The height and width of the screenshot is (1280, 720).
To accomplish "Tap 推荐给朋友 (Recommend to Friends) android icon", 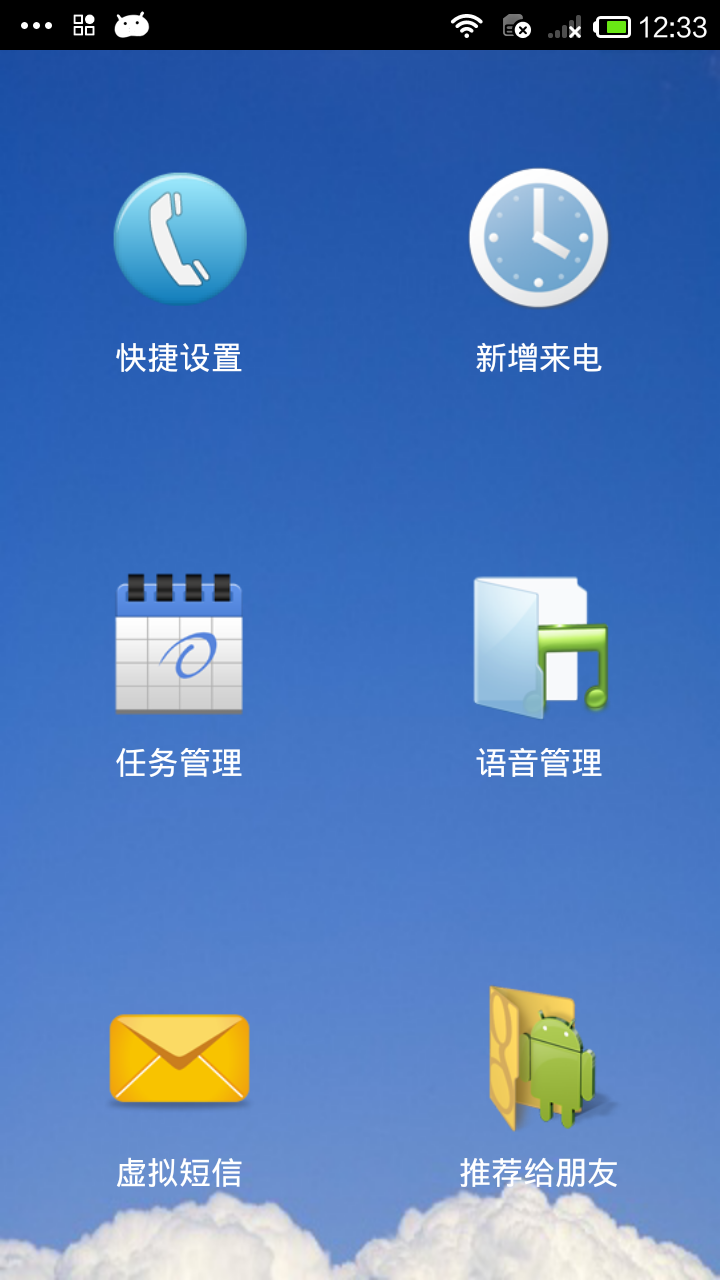I will click(x=539, y=1058).
